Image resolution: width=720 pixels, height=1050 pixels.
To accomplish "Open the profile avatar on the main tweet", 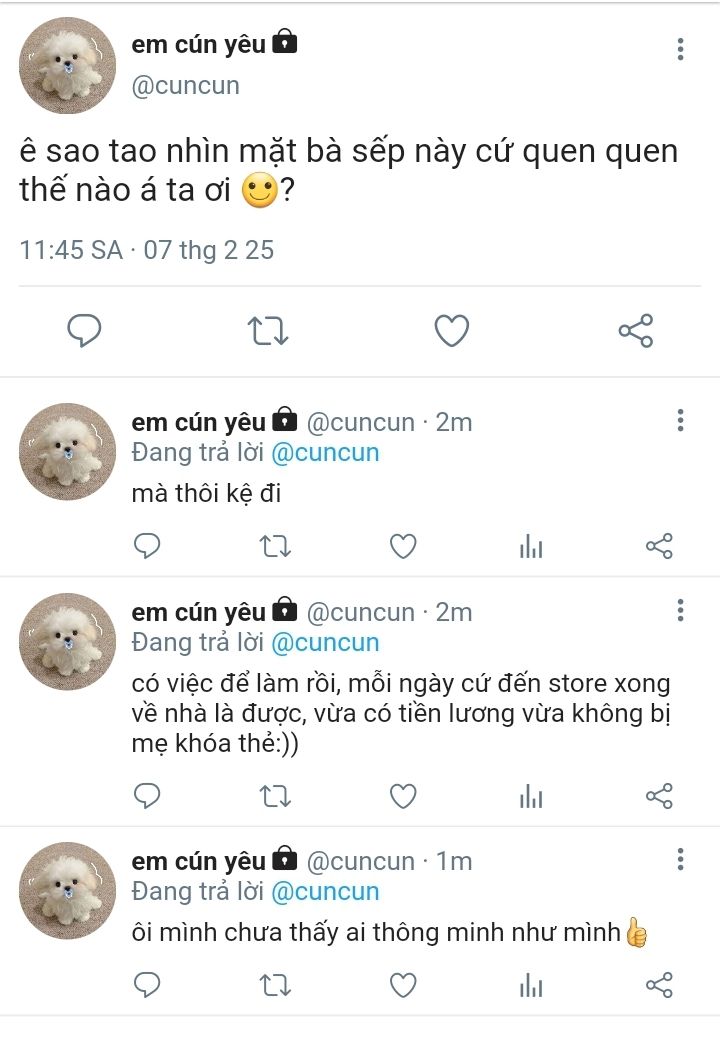I will [x=67, y=65].
